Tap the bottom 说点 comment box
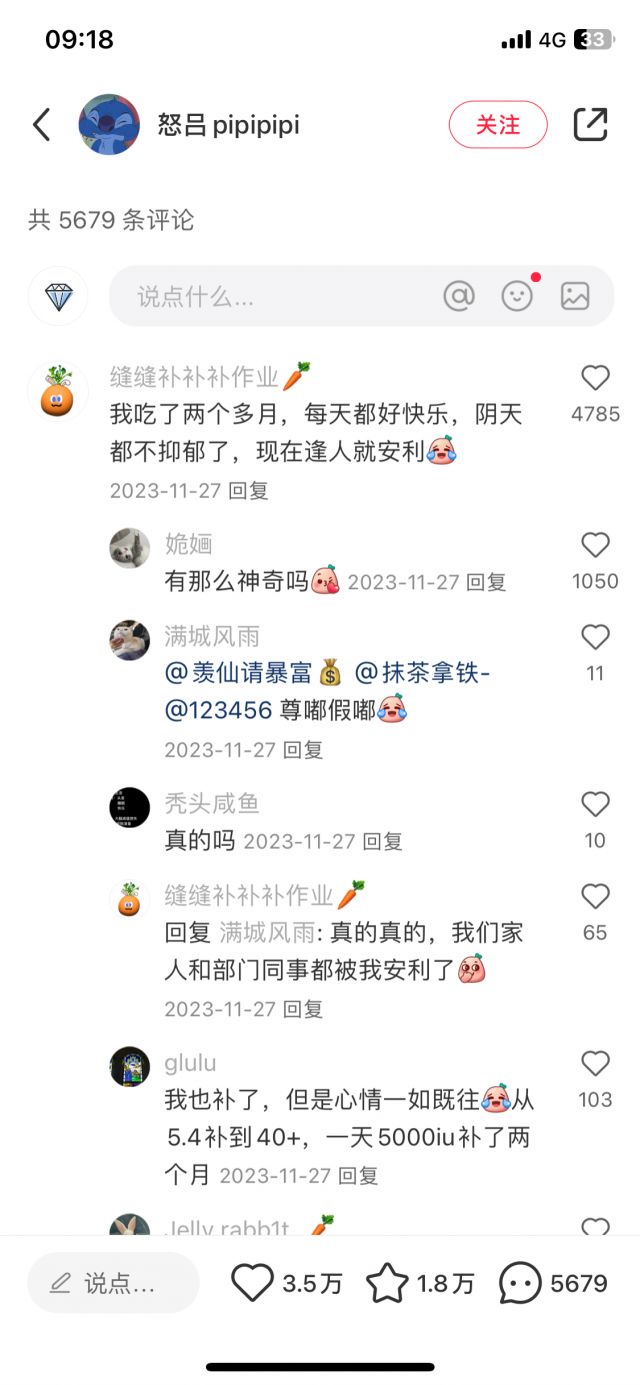The width and height of the screenshot is (640, 1385). 113,1283
